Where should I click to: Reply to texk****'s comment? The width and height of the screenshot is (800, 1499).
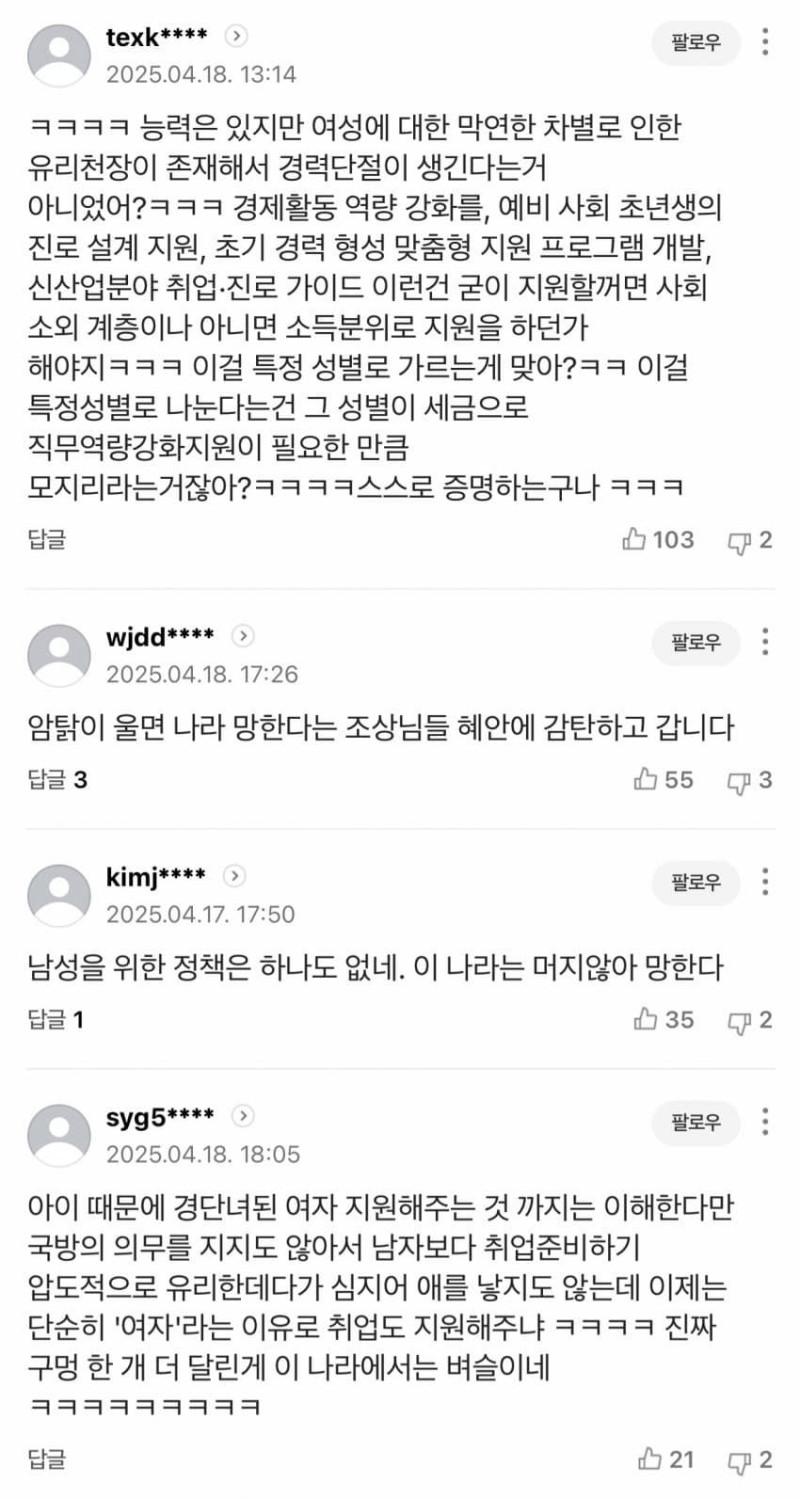[x=46, y=540]
